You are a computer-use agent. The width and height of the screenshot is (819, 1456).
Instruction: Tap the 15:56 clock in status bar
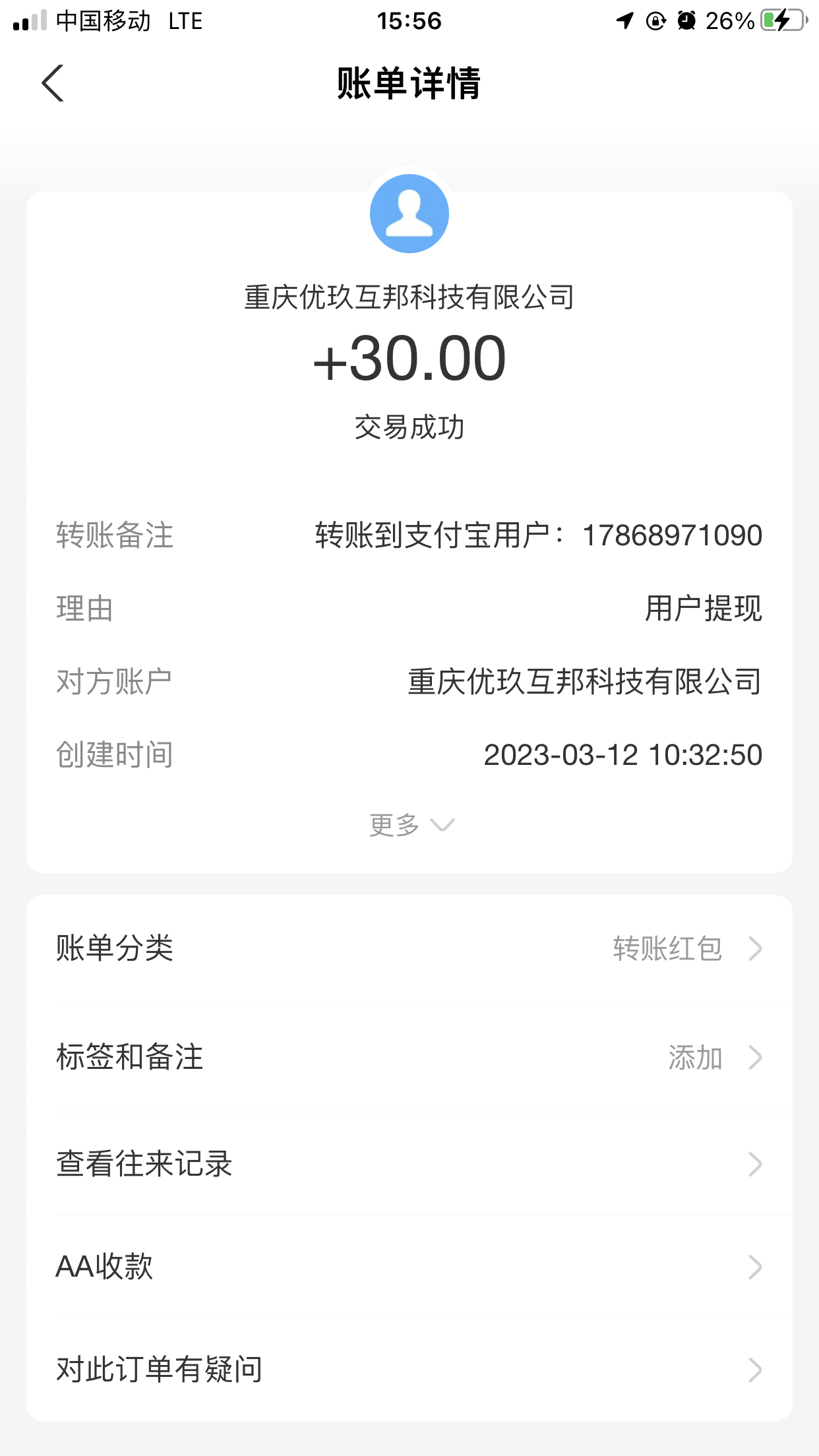(x=409, y=21)
